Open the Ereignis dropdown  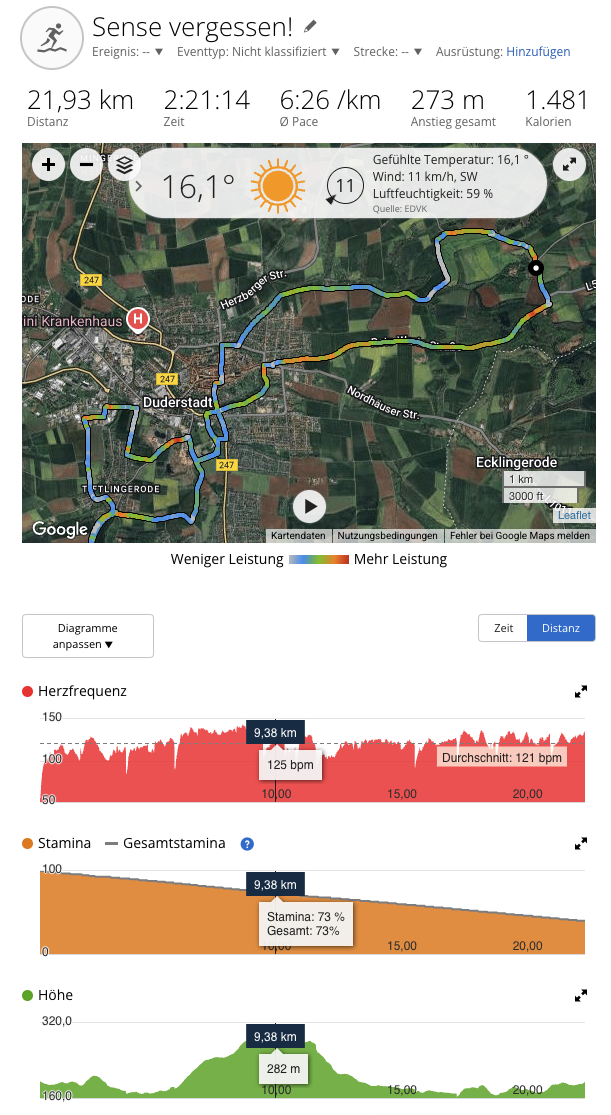pos(128,52)
